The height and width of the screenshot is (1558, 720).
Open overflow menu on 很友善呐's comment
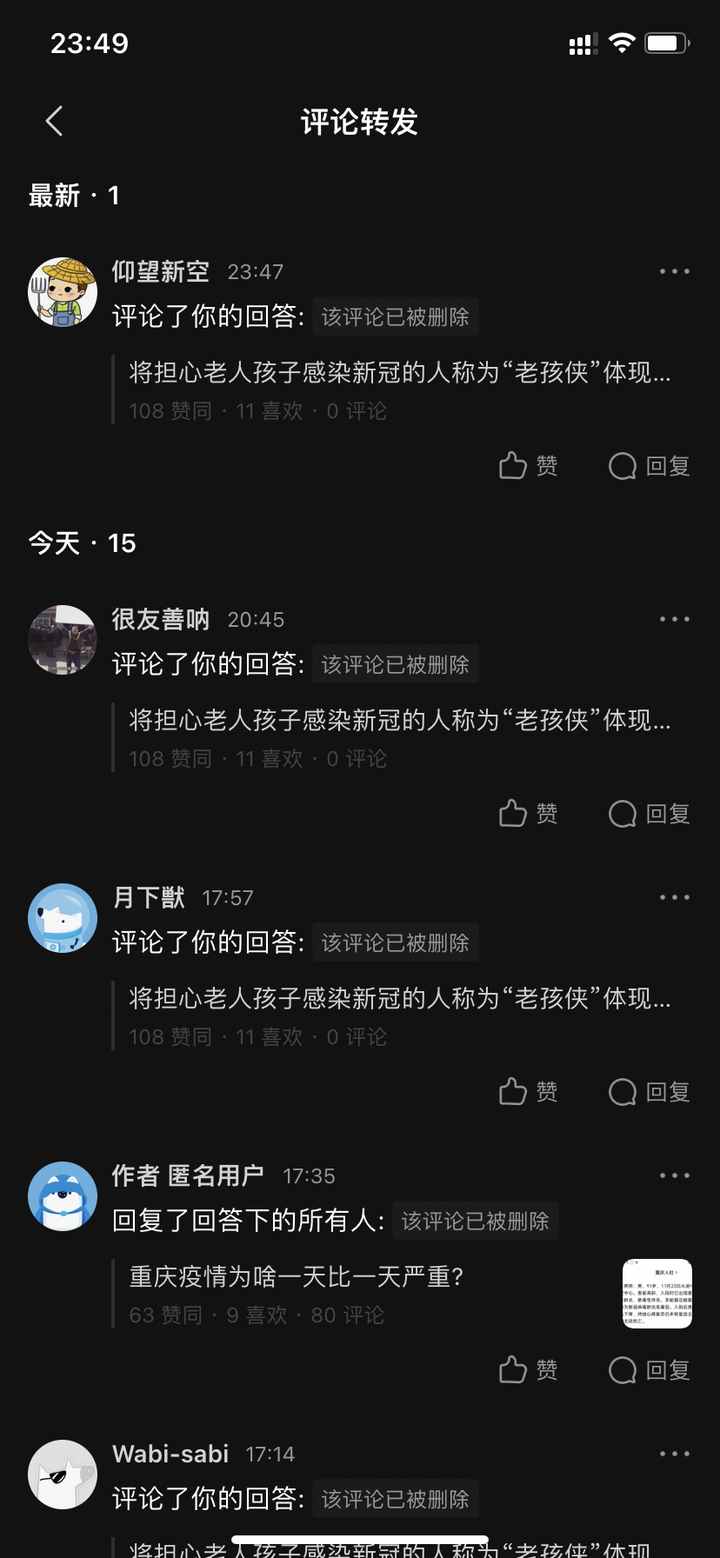674,619
